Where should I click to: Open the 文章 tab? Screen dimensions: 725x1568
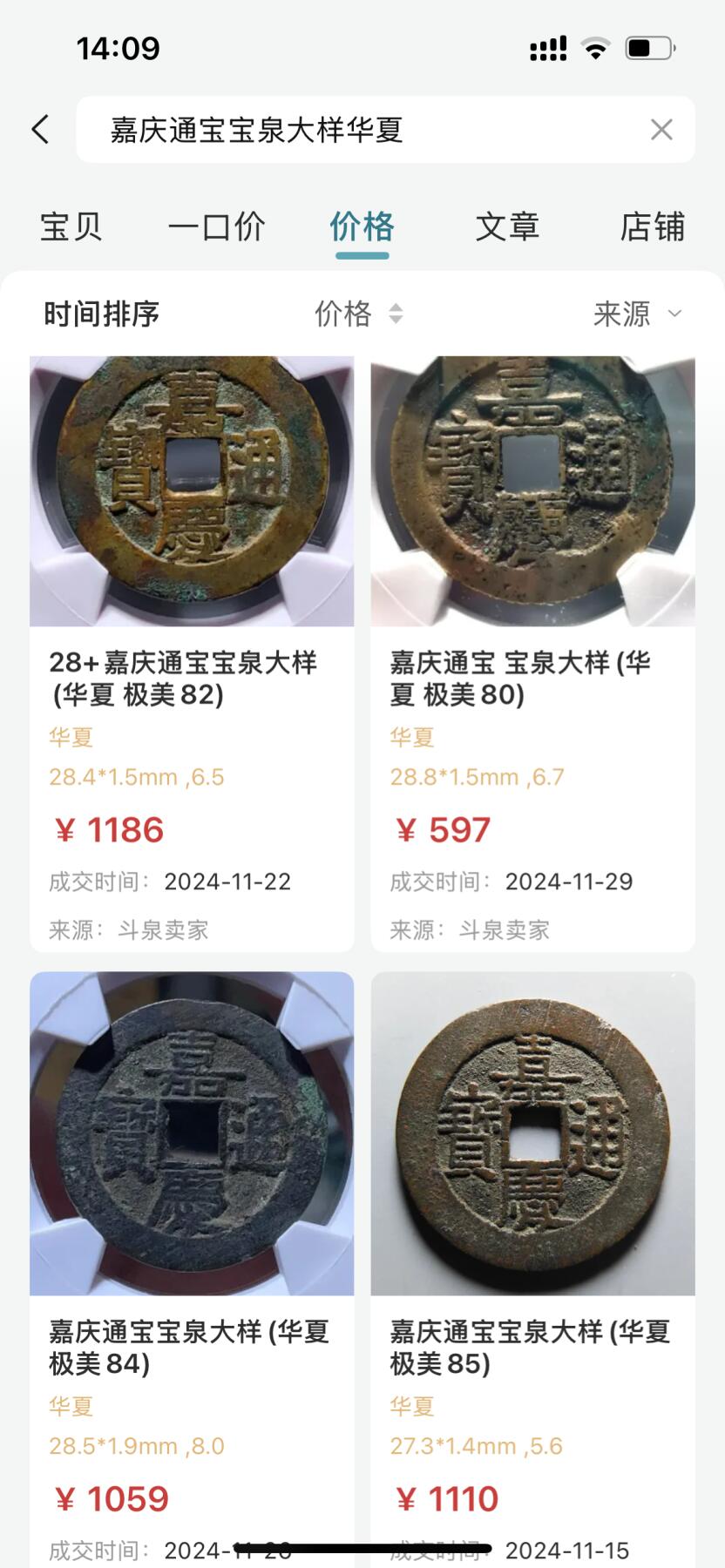[x=507, y=226]
